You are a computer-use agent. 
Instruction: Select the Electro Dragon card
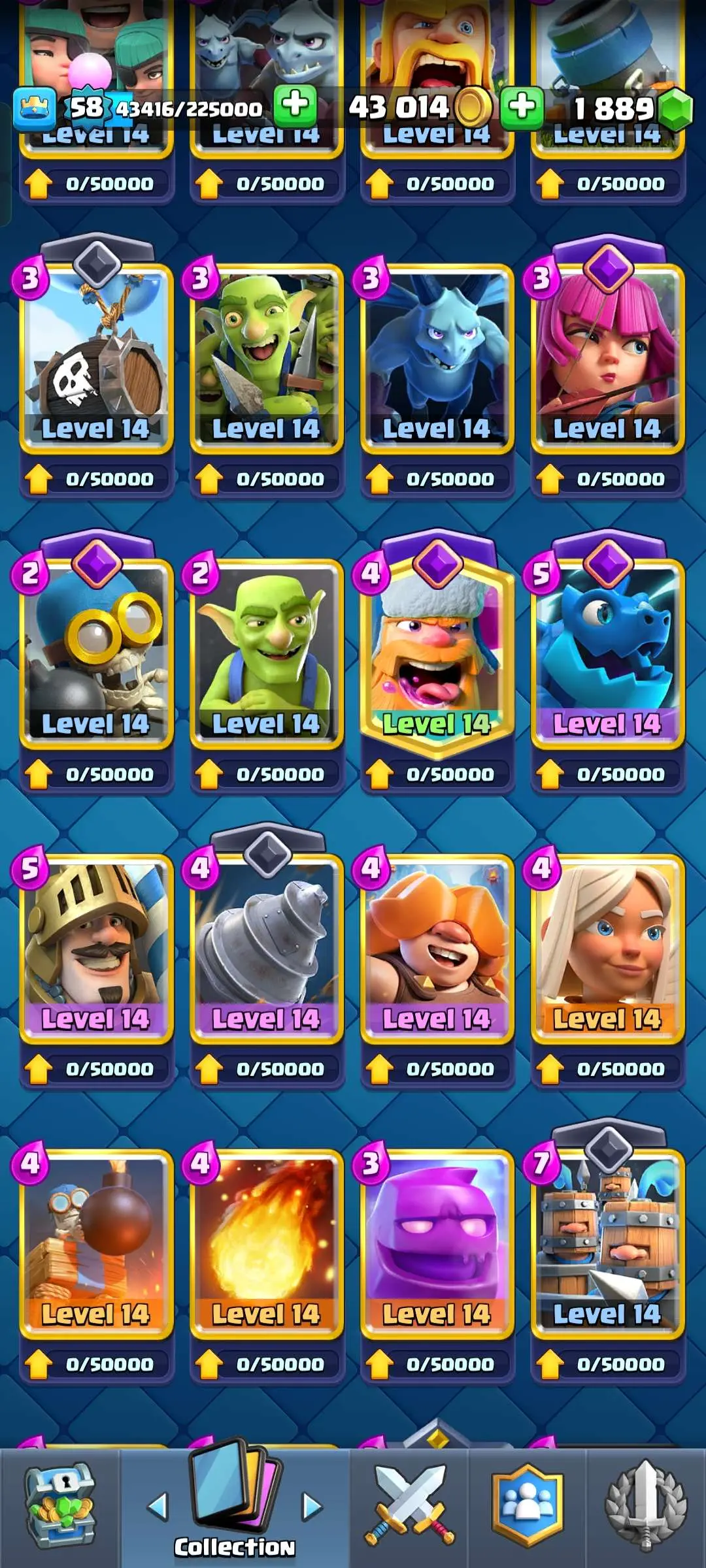click(607, 651)
